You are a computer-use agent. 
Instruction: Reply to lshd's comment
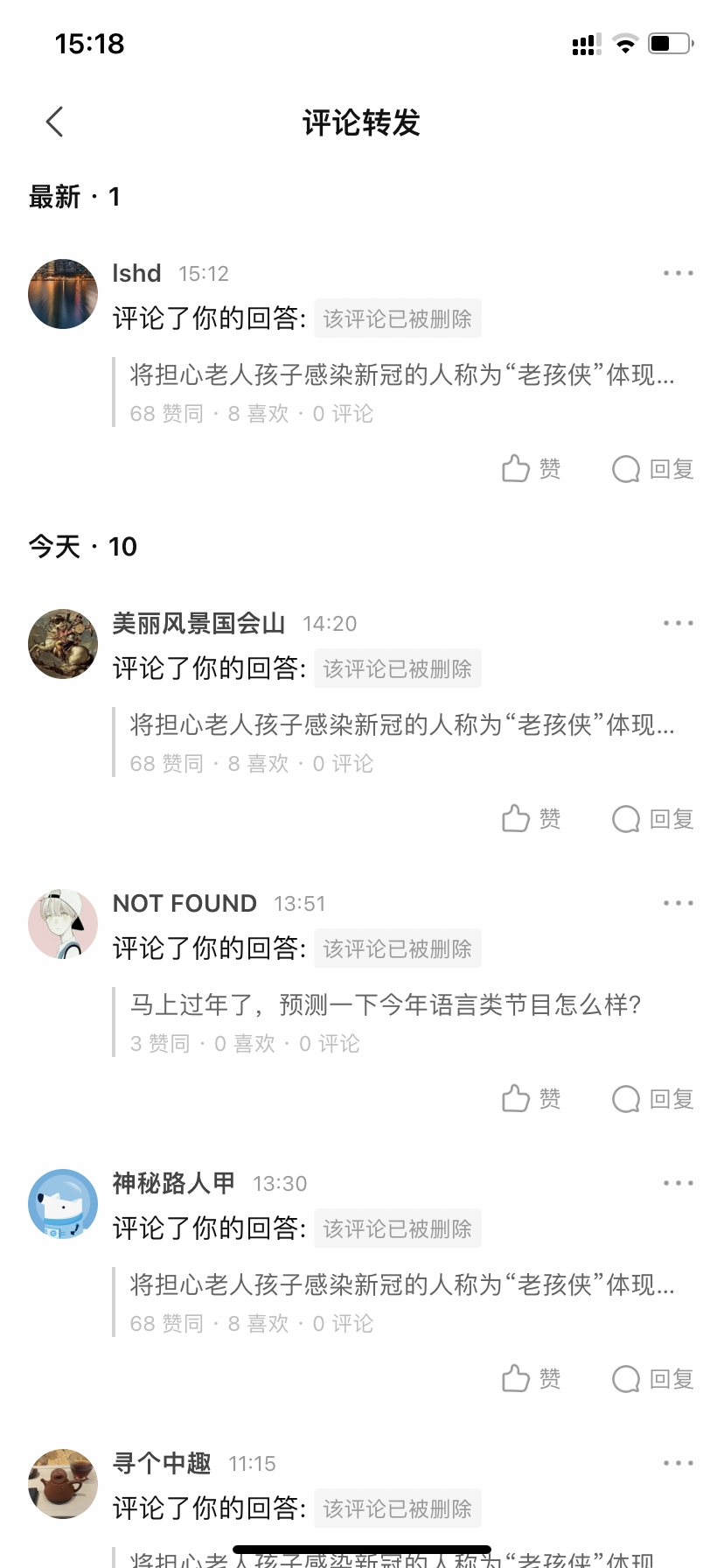point(652,469)
